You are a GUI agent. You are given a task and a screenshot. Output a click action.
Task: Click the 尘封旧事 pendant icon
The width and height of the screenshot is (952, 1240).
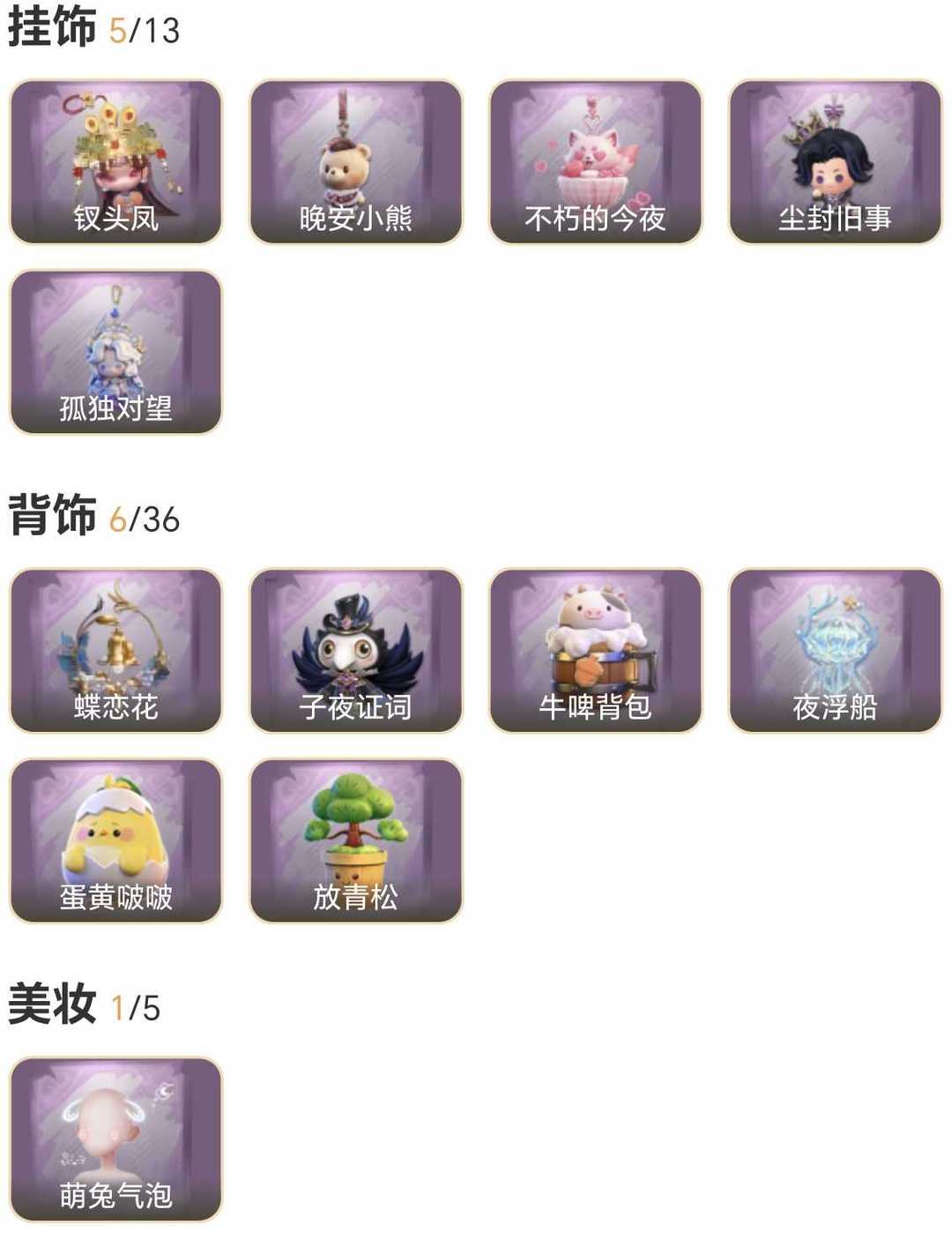pos(833,159)
